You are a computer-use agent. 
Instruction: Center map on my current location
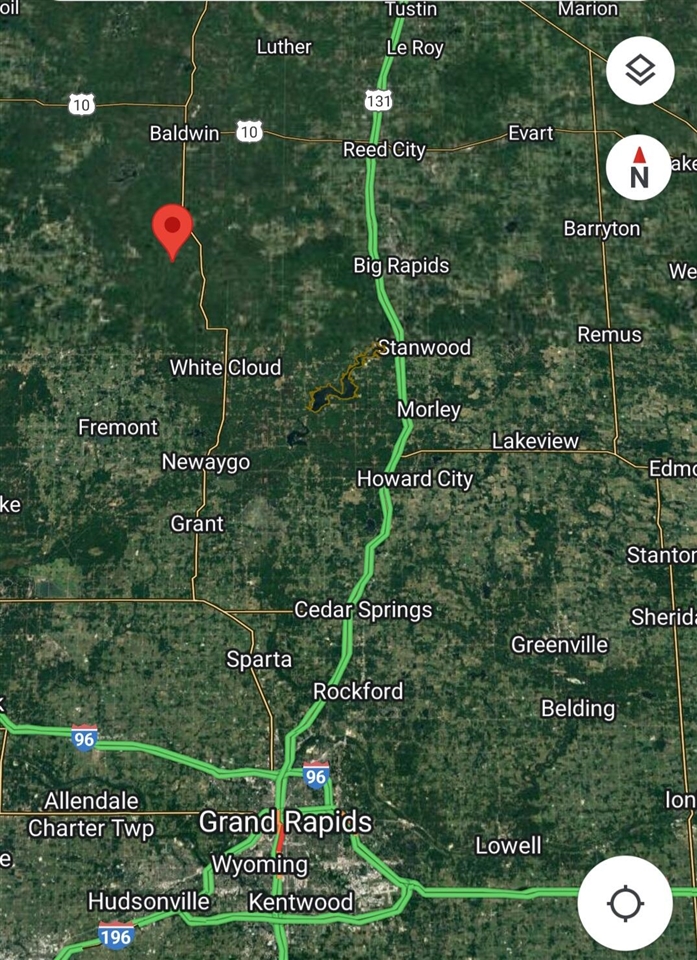[x=625, y=903]
